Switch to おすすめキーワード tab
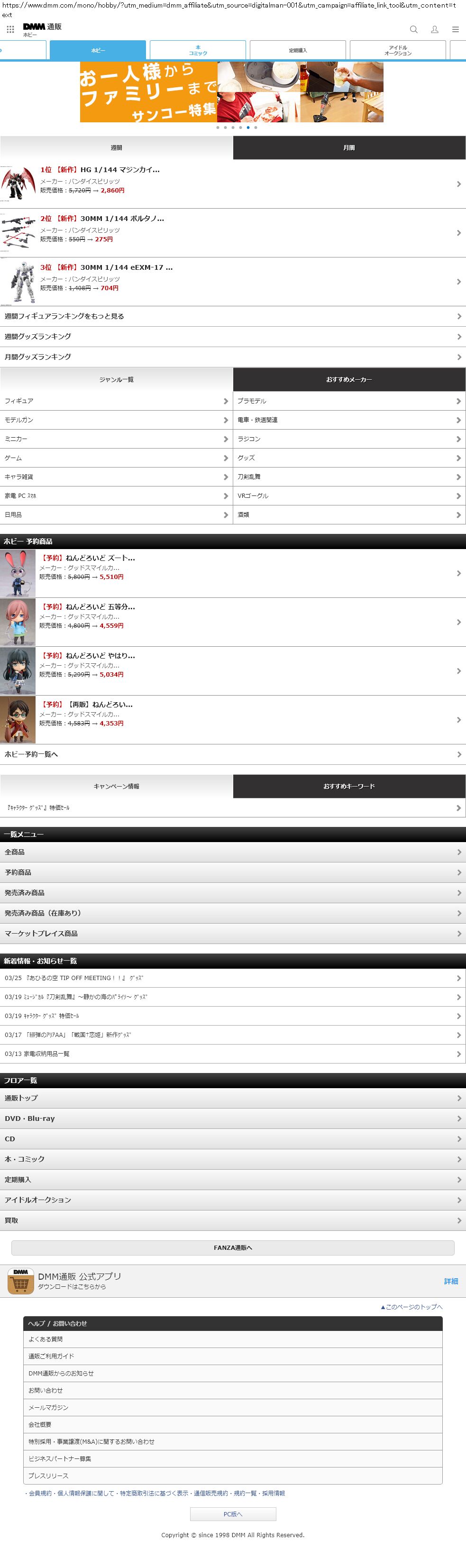 point(348,787)
